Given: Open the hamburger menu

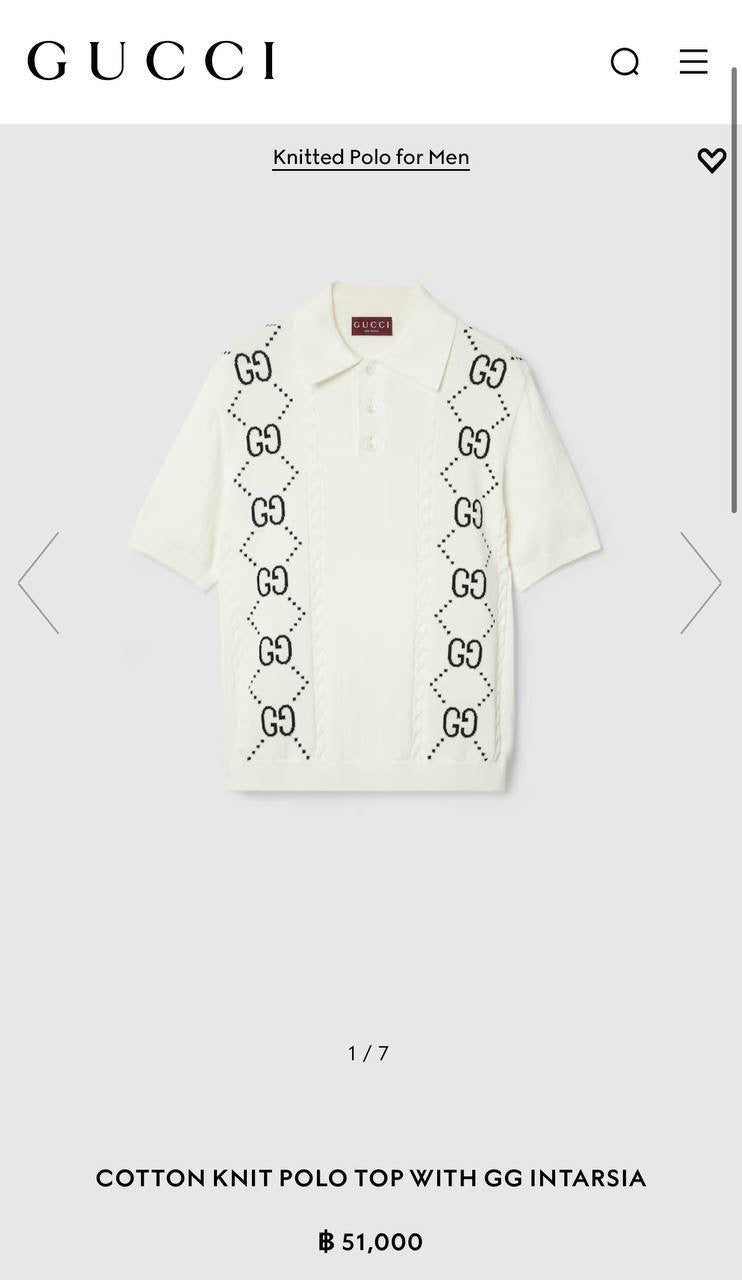Looking at the screenshot, I should point(693,62).
